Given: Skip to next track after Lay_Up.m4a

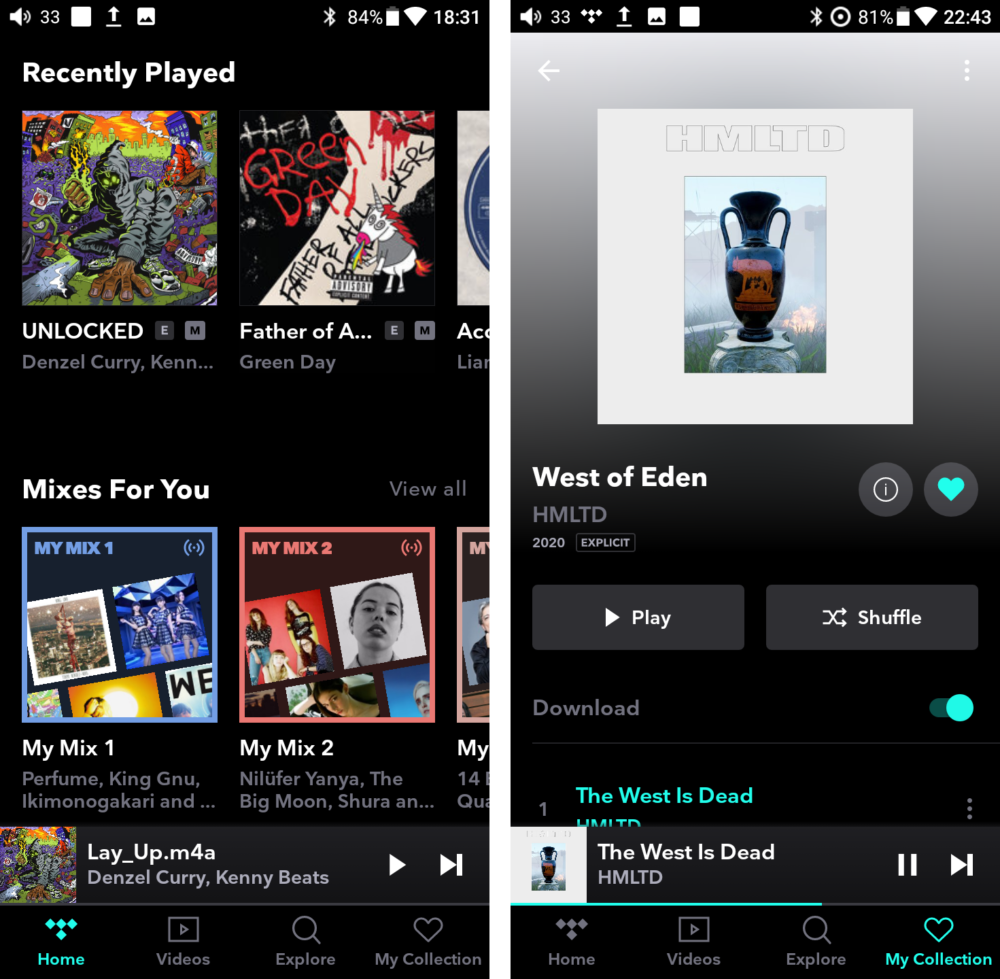Looking at the screenshot, I should pyautogui.click(x=451, y=865).
